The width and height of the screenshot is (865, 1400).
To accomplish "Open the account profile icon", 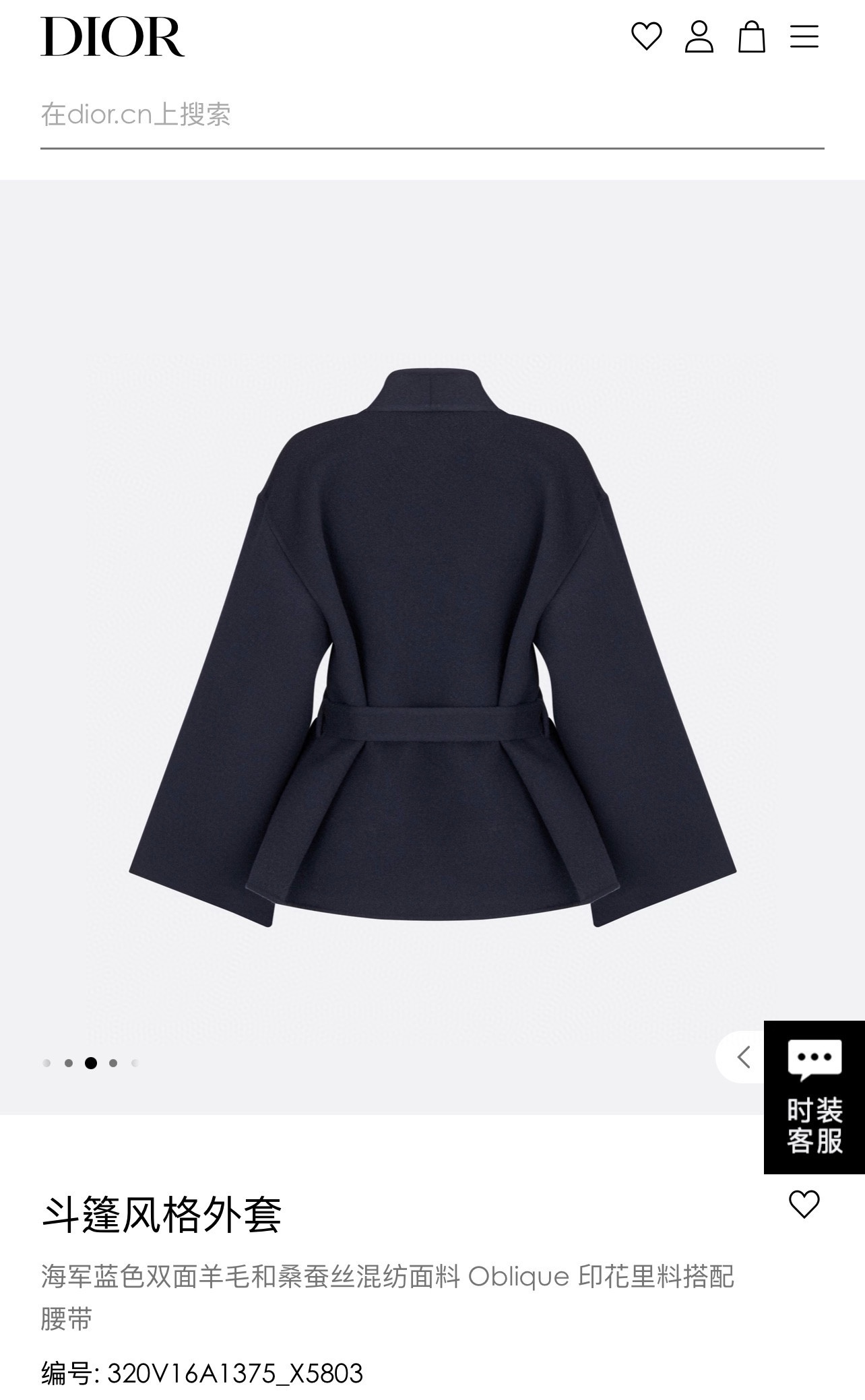I will coord(699,36).
